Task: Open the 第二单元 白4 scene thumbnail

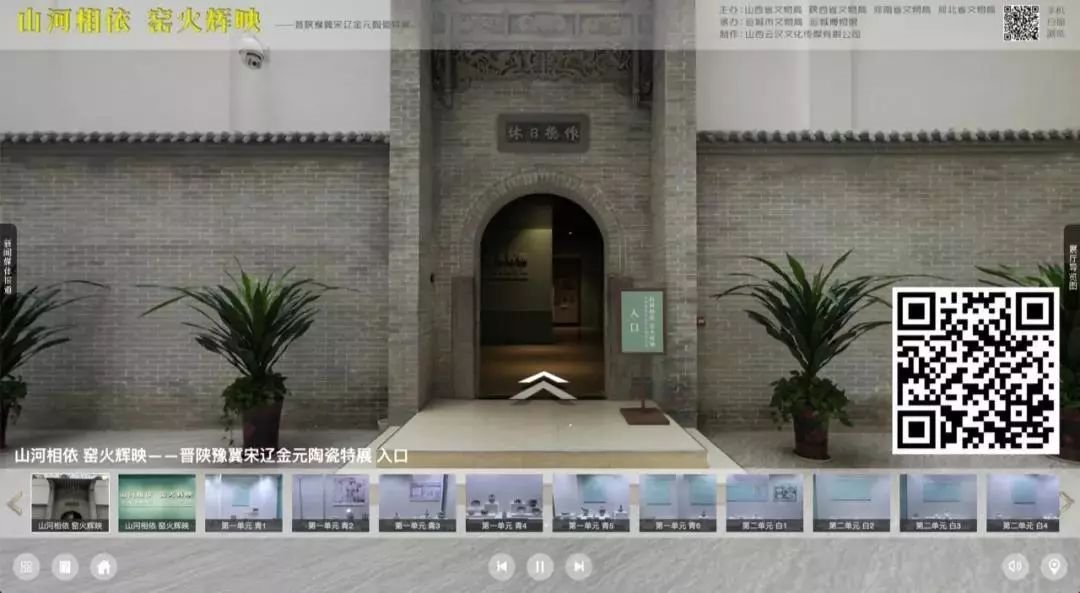Action: (1023, 502)
